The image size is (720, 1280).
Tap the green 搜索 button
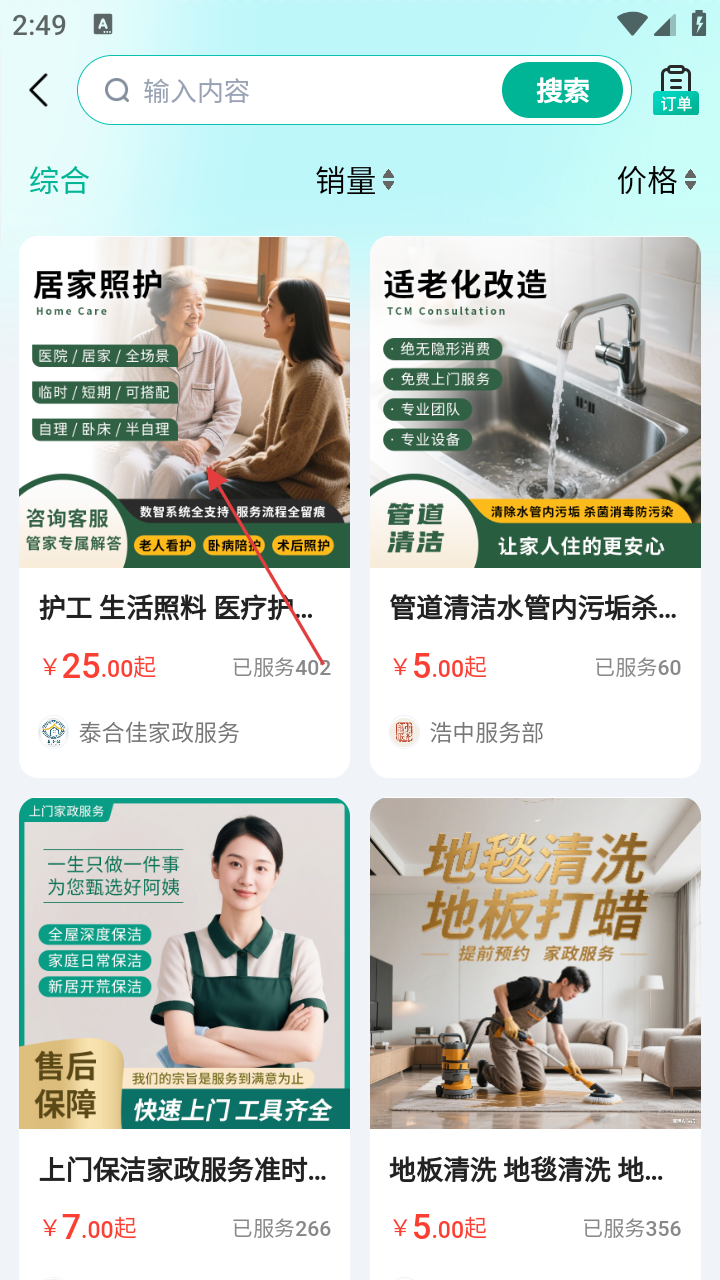[562, 91]
